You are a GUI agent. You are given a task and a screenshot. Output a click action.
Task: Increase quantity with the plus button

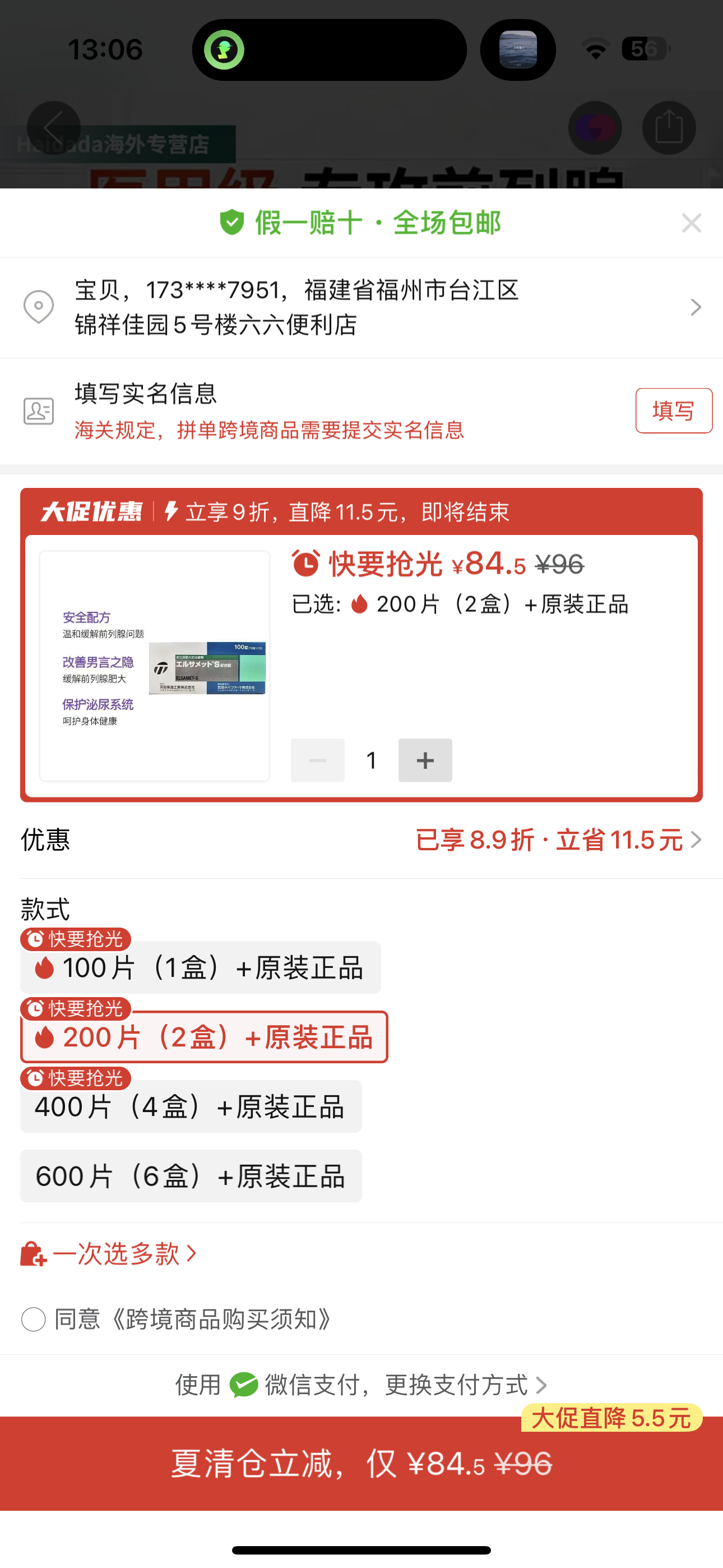click(425, 760)
